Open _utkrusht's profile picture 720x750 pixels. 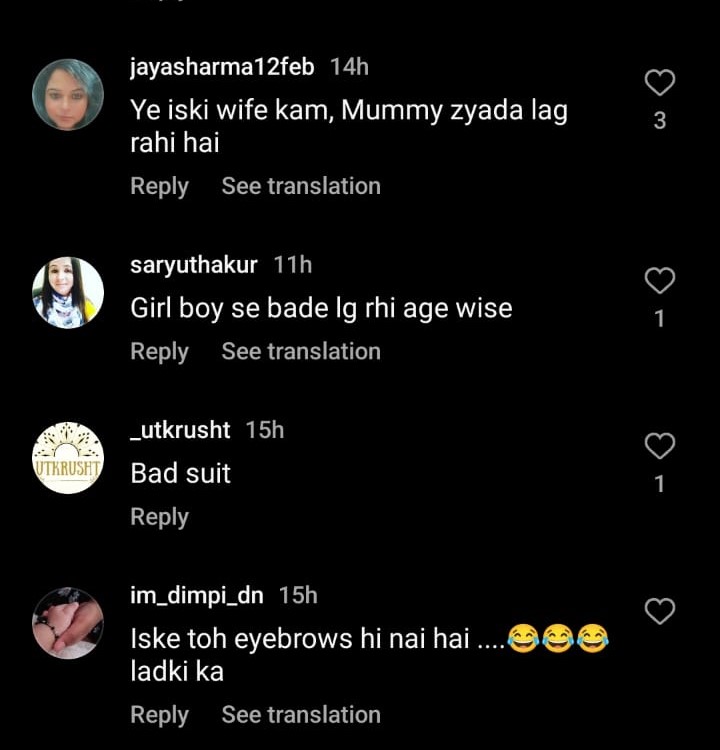pyautogui.click(x=68, y=458)
